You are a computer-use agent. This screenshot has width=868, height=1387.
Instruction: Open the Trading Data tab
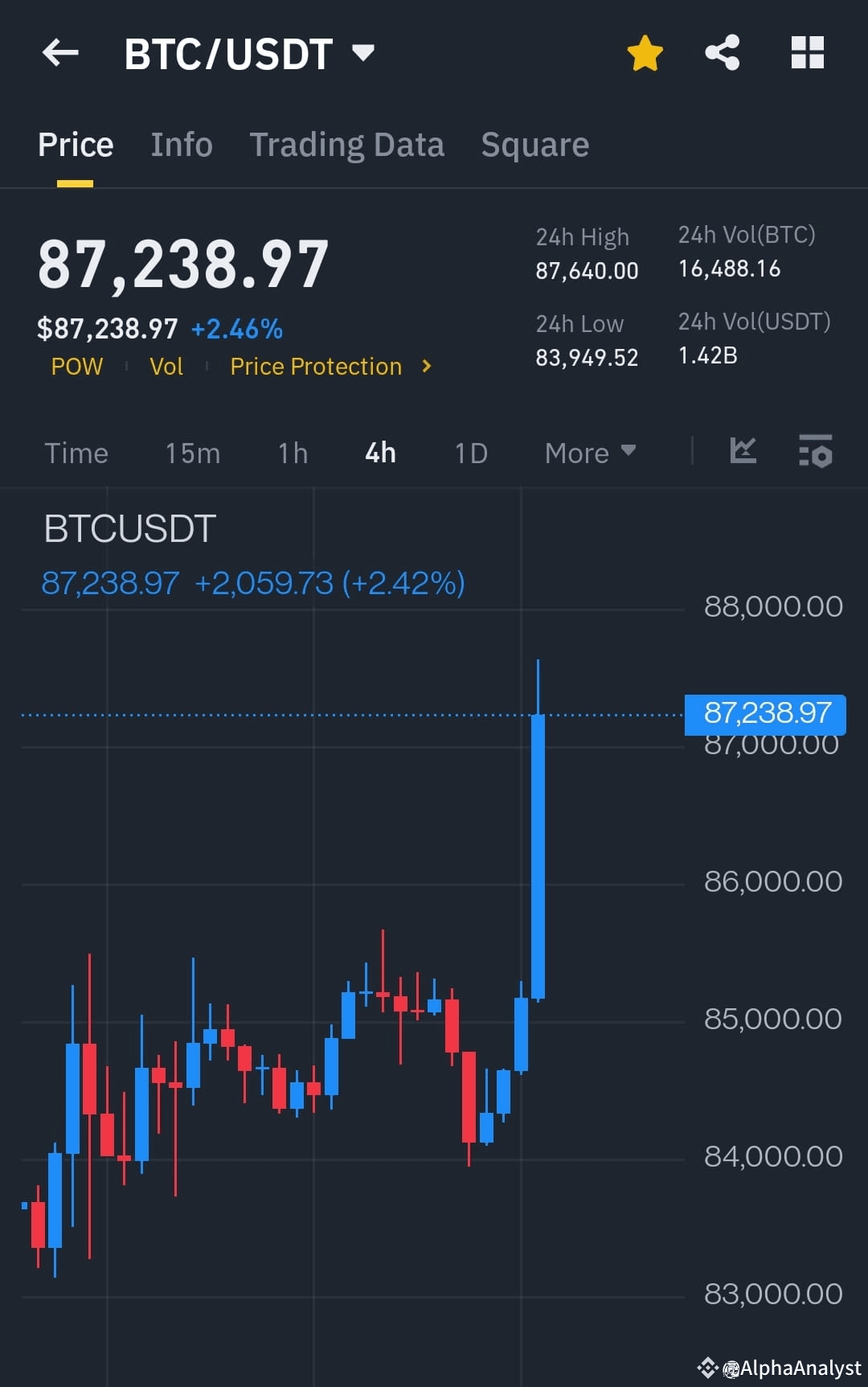347,144
